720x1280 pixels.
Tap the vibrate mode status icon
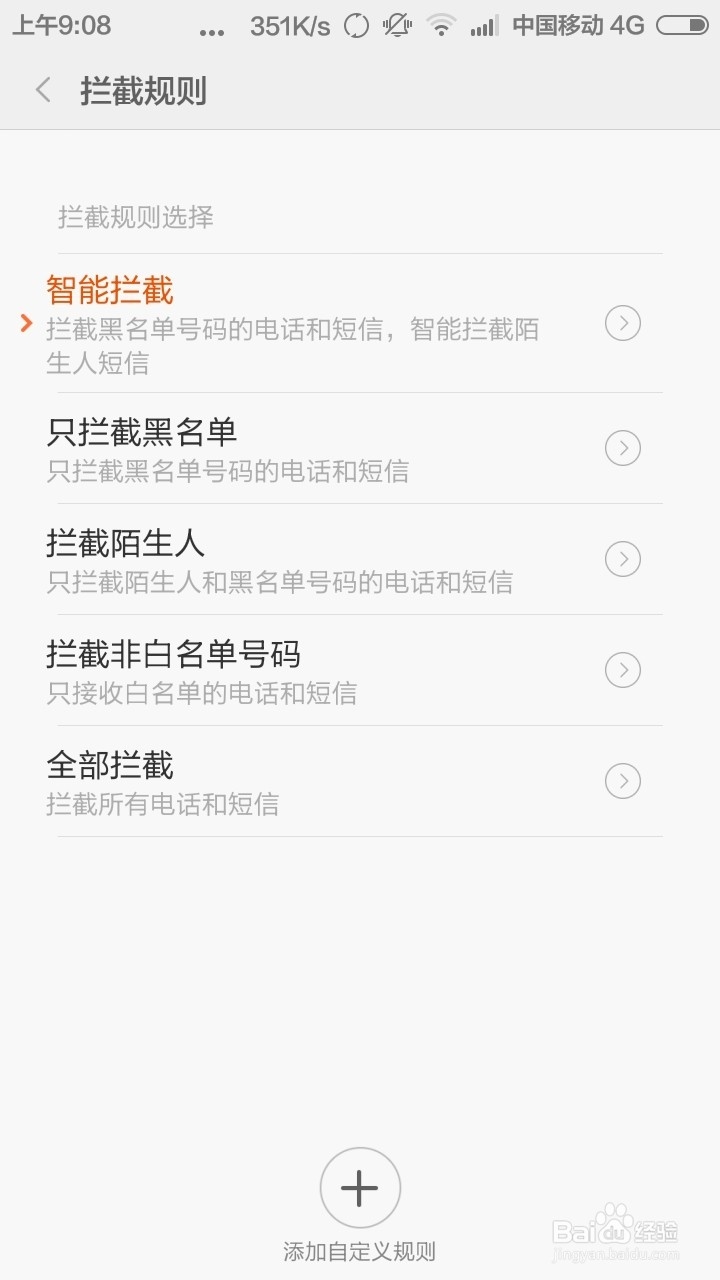[x=396, y=25]
